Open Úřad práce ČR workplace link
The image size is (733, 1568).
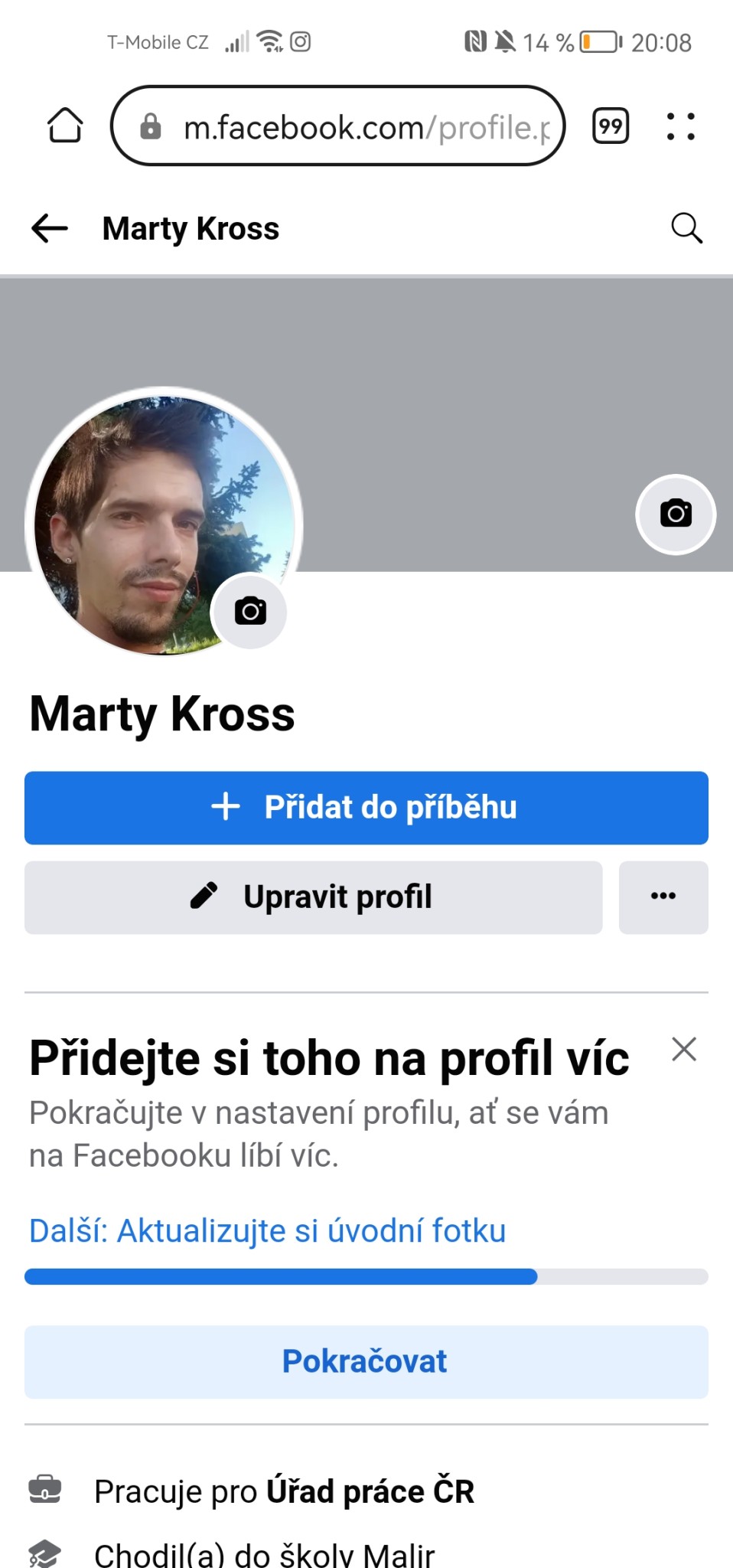pos(370,1491)
